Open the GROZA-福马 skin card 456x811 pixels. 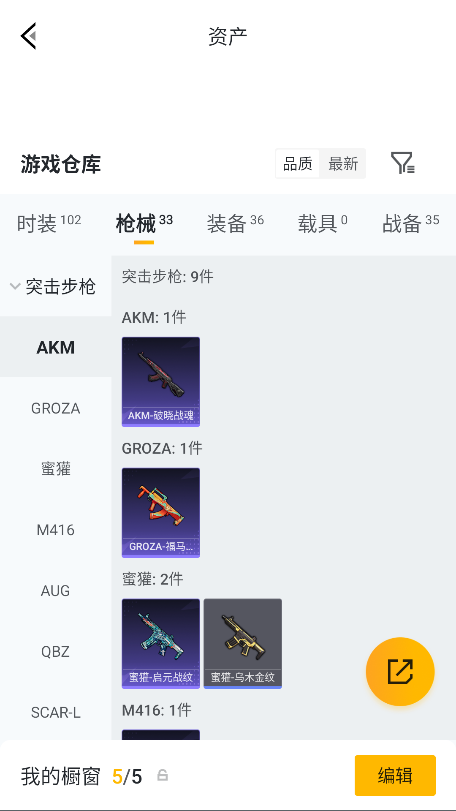click(x=161, y=513)
